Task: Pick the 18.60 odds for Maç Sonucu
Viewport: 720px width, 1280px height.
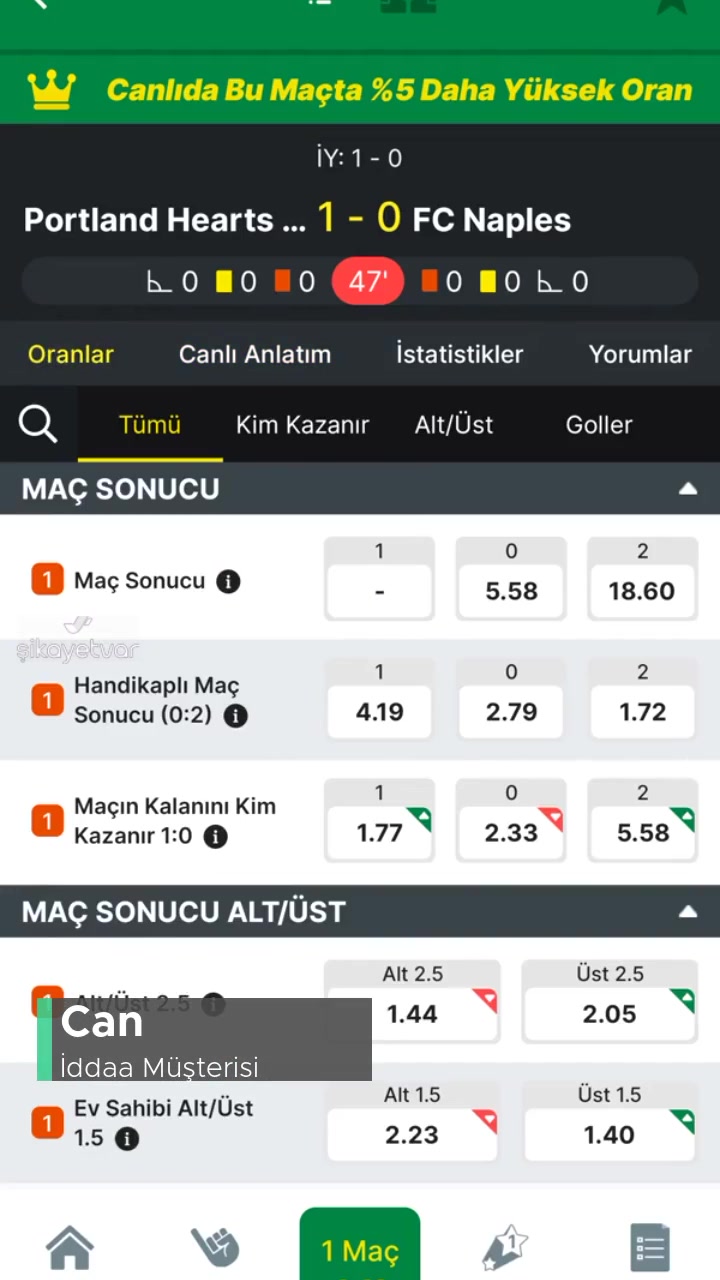Action: (x=641, y=591)
